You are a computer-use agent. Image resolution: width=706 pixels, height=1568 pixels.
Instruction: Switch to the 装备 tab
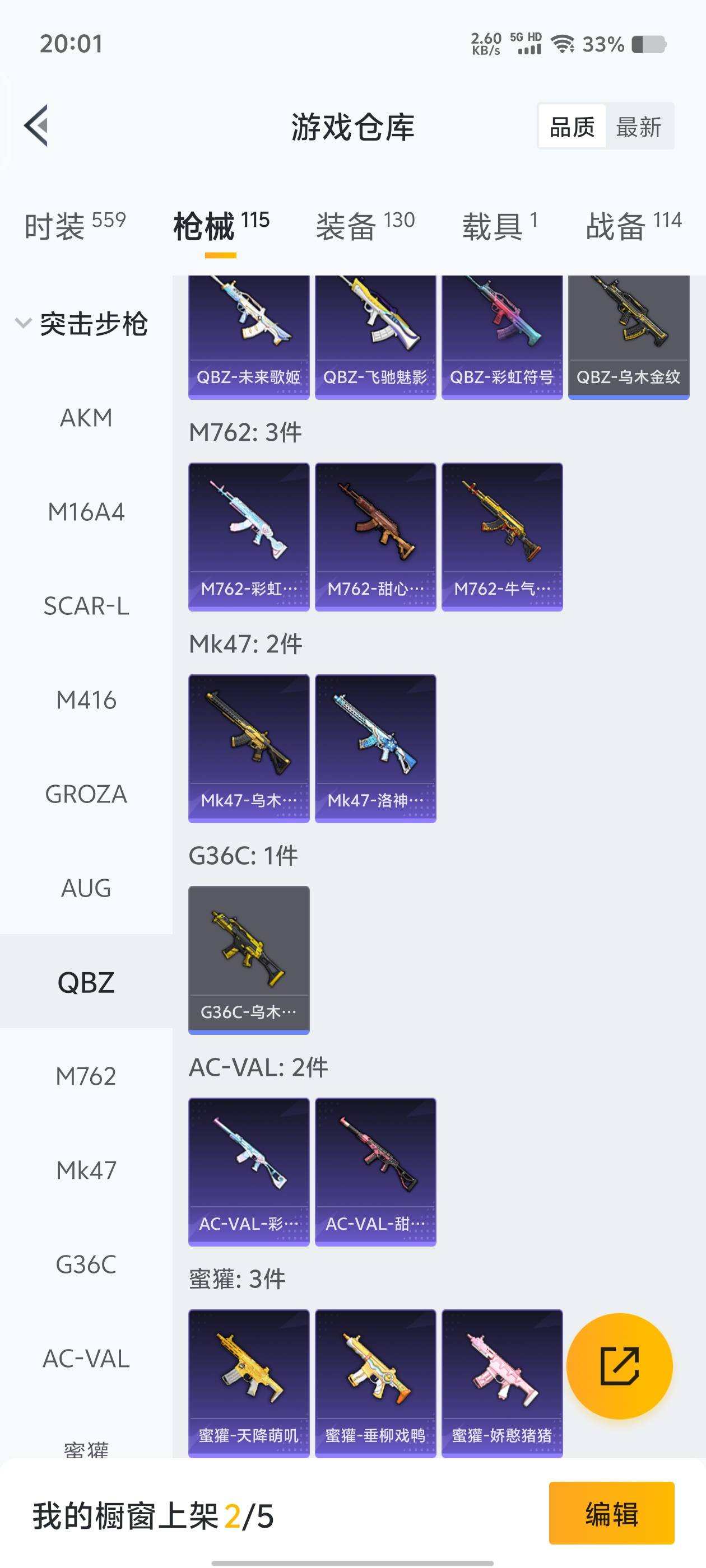click(x=364, y=226)
